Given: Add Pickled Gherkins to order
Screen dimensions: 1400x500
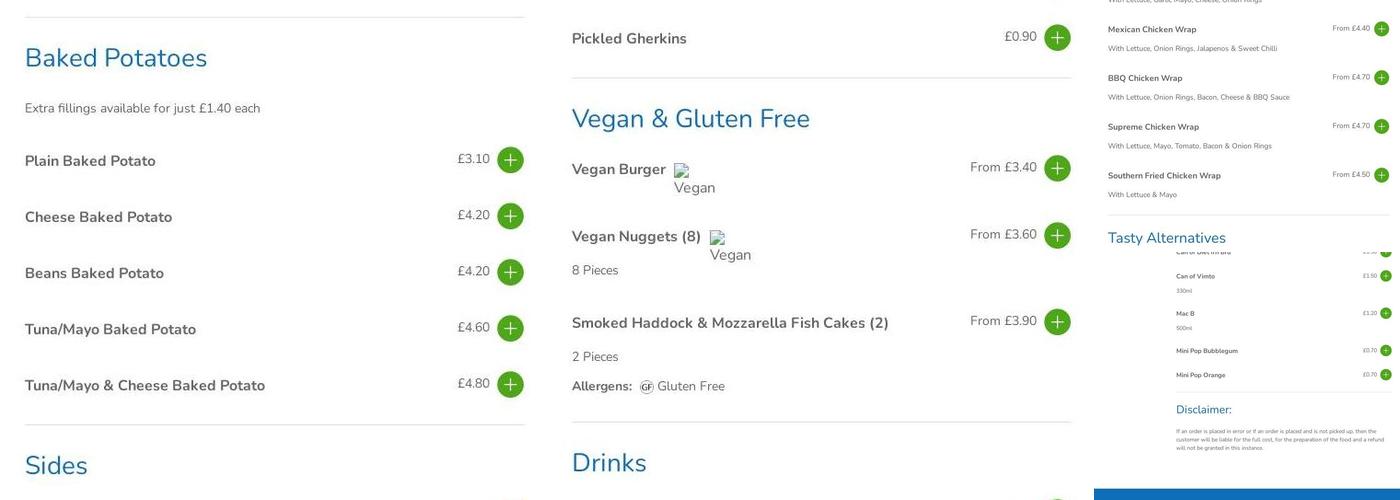Looking at the screenshot, I should tap(1057, 38).
